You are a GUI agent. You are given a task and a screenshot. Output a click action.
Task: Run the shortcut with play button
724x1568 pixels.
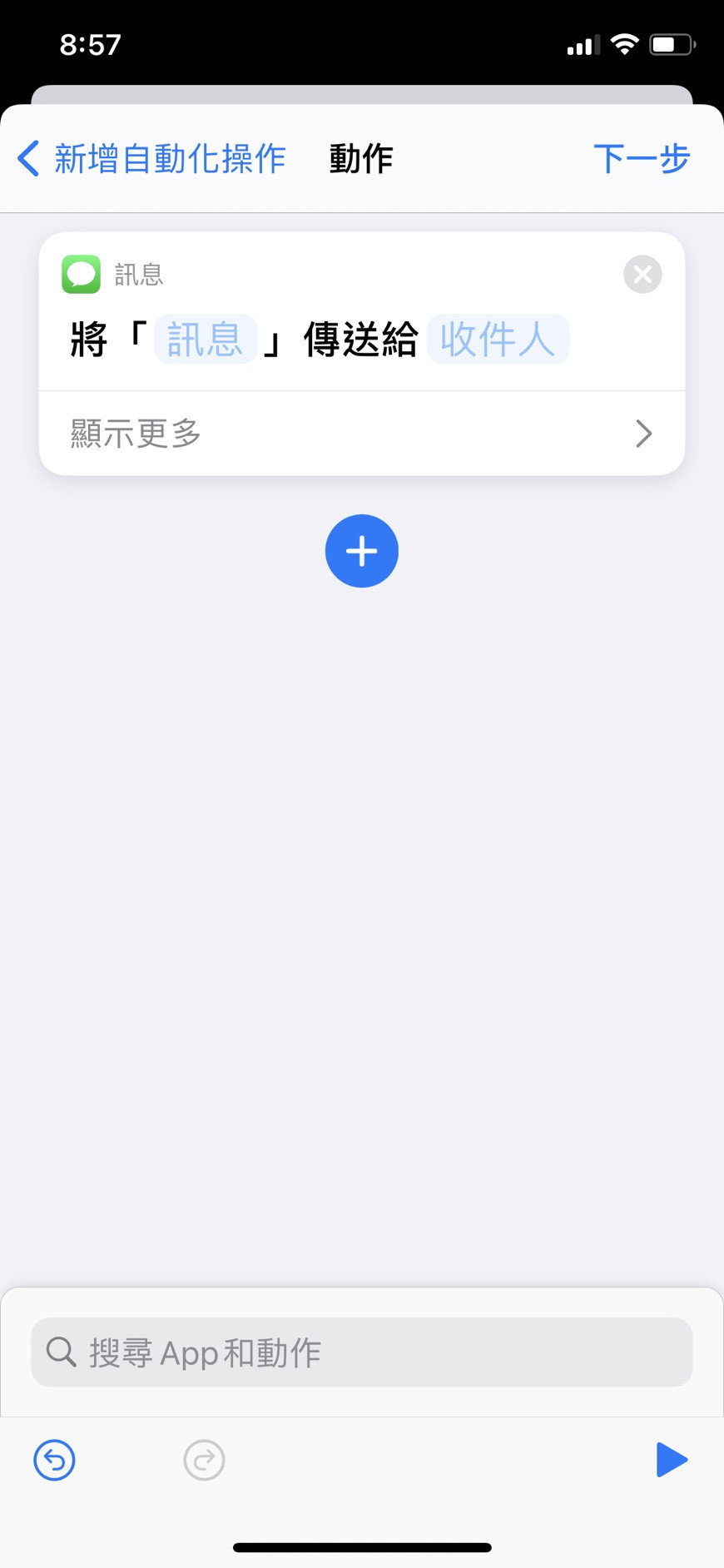point(671,1460)
